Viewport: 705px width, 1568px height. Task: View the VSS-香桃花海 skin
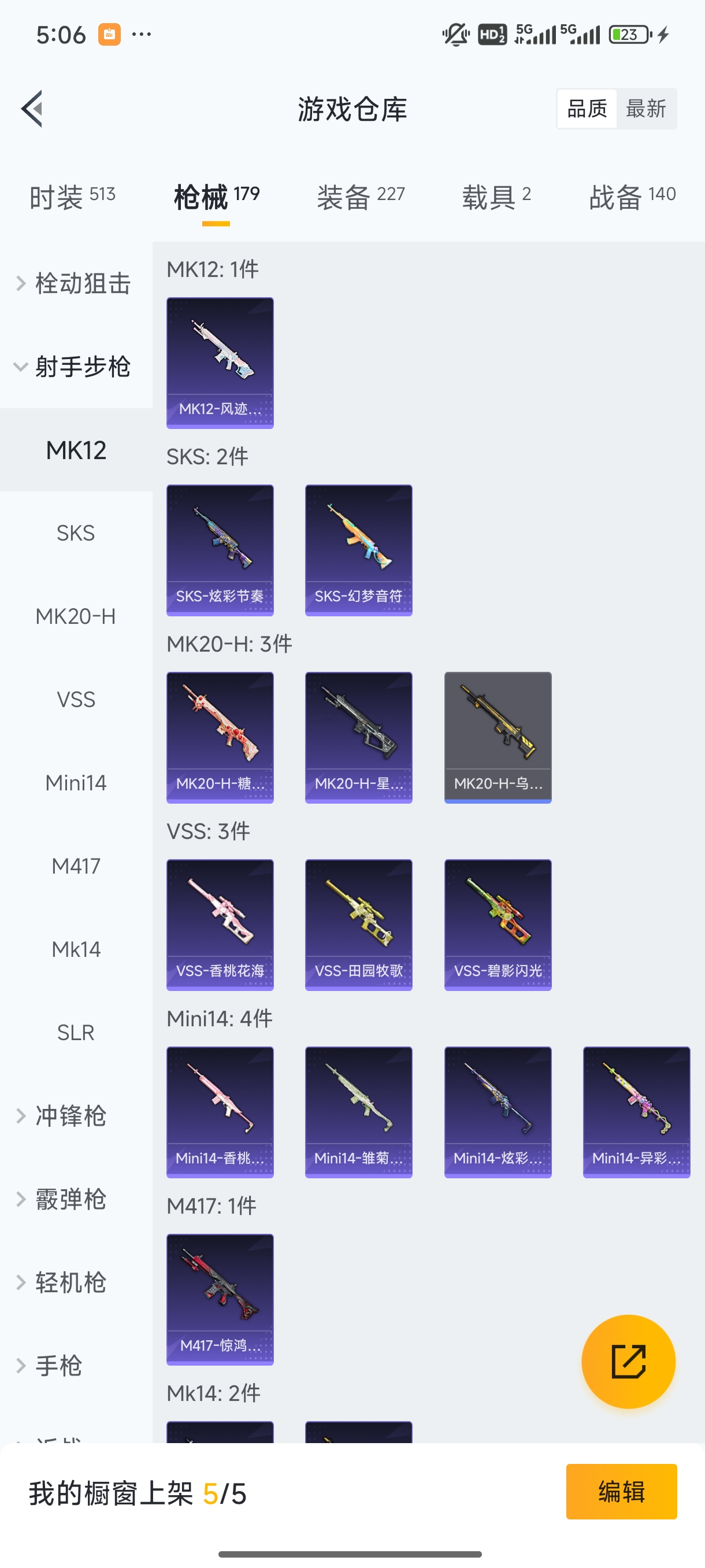(x=220, y=924)
